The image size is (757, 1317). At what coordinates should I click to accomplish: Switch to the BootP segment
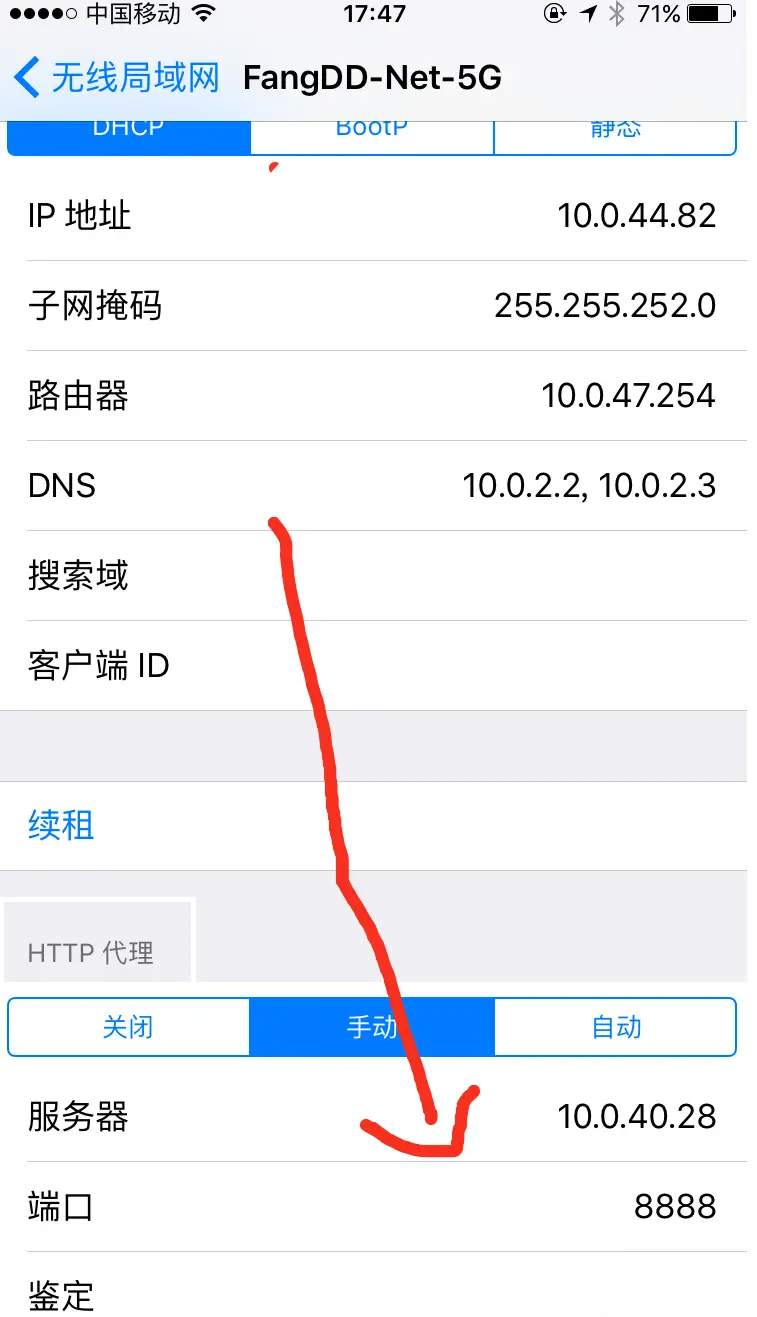(372, 137)
